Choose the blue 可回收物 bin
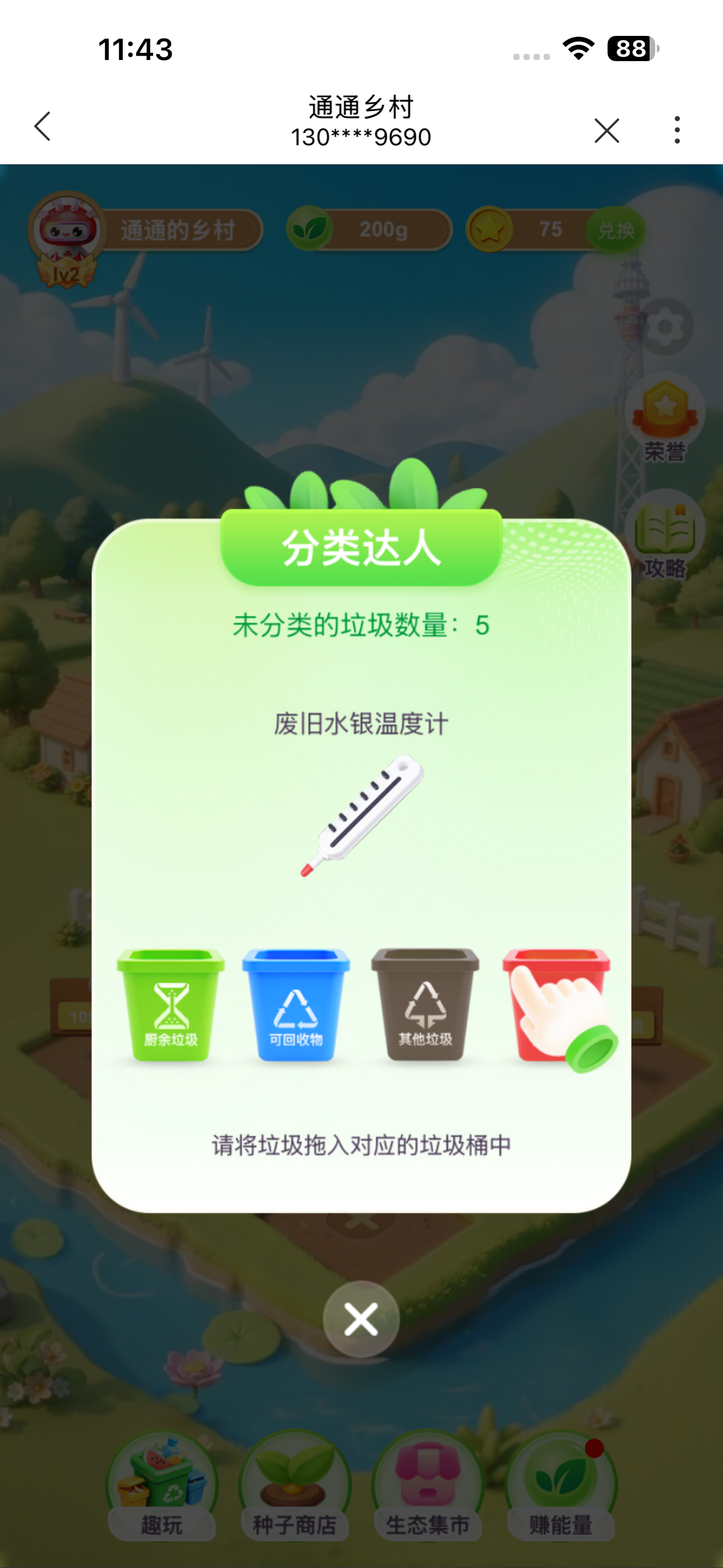The height and width of the screenshot is (1568, 723). pyautogui.click(x=296, y=1006)
